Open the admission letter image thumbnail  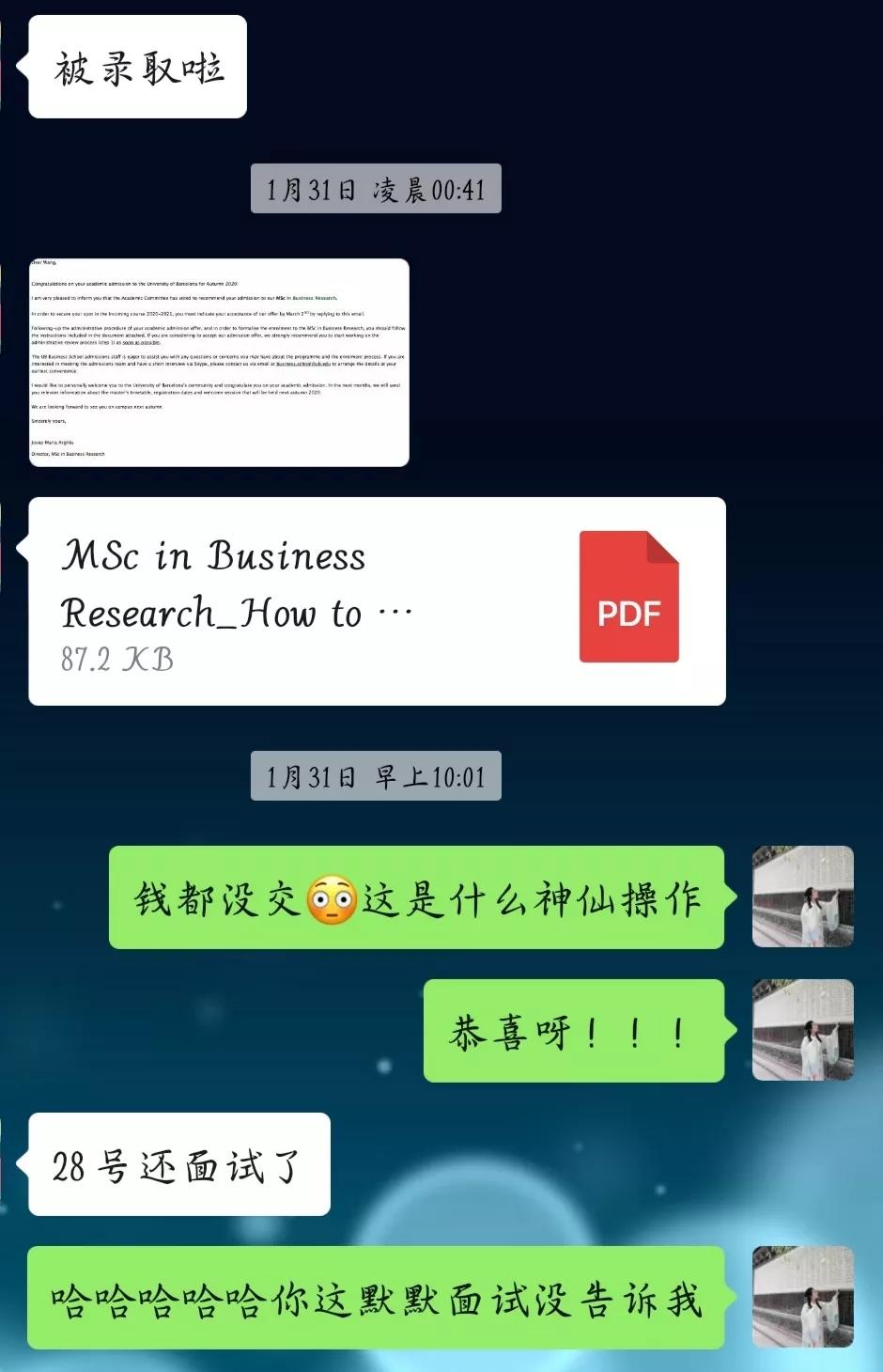219,362
